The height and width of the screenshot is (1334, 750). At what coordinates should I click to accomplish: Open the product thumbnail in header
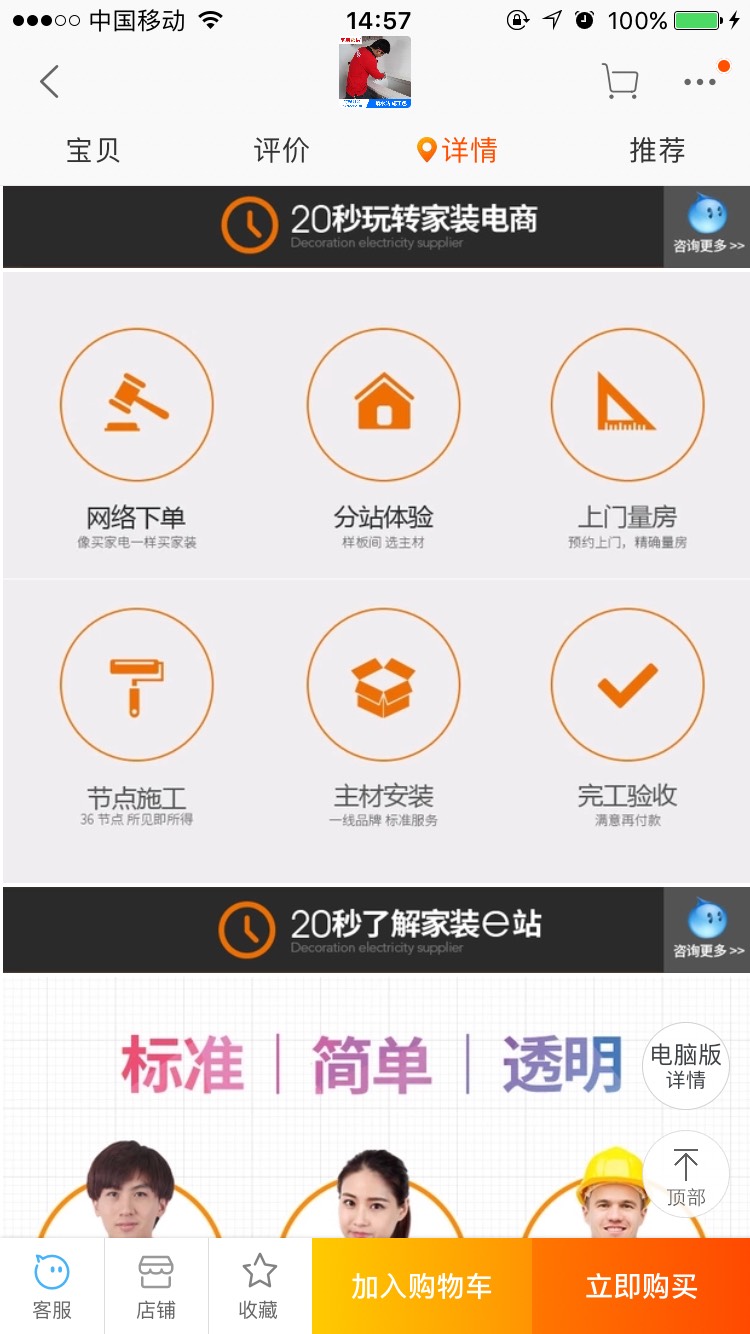[375, 72]
